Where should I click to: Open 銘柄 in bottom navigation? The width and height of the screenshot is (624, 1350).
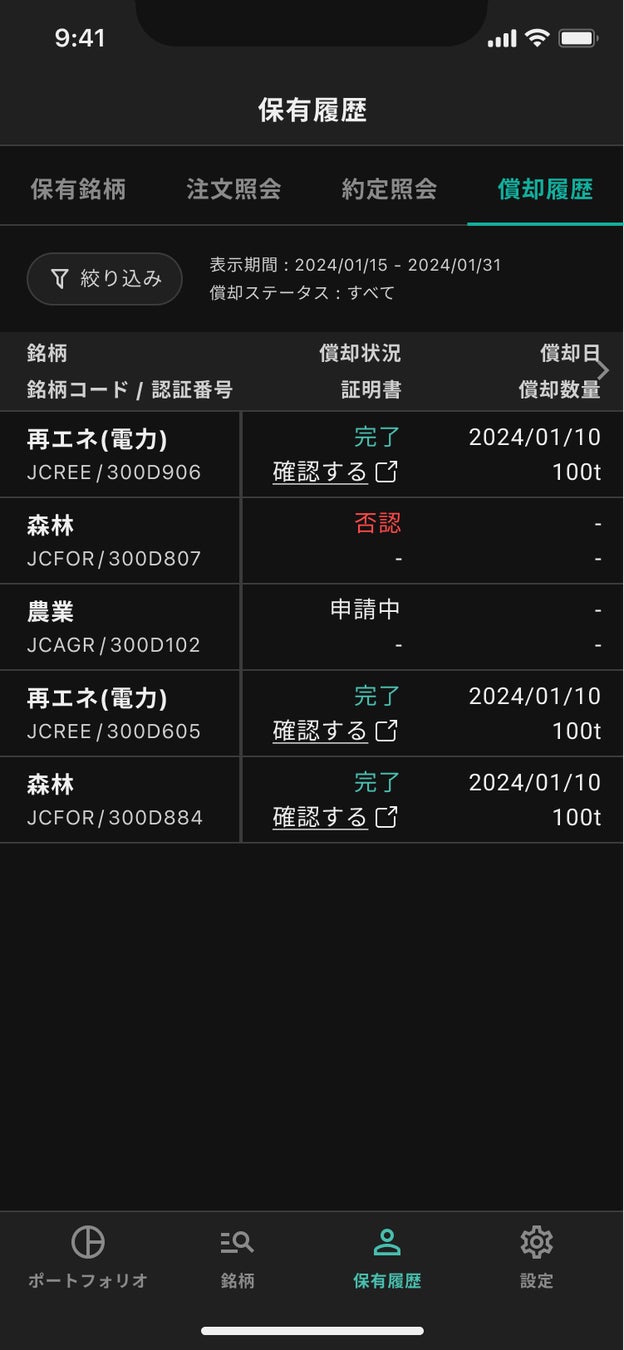[237, 1256]
